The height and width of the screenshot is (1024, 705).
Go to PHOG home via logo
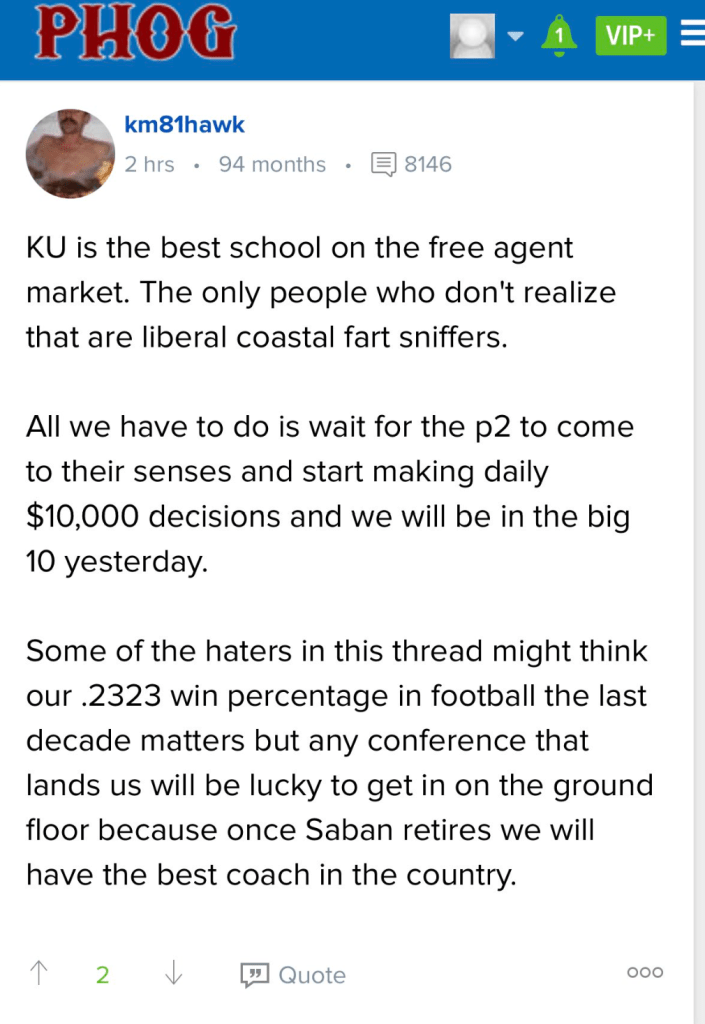tap(136, 34)
